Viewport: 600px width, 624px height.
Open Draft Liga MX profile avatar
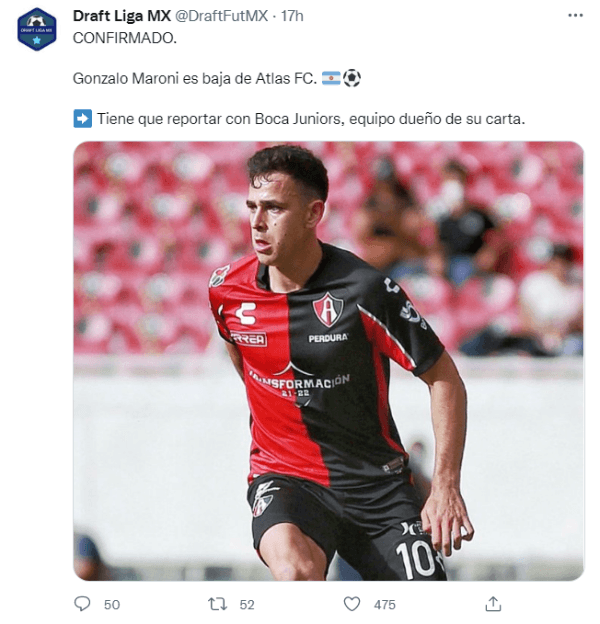click(x=37, y=29)
